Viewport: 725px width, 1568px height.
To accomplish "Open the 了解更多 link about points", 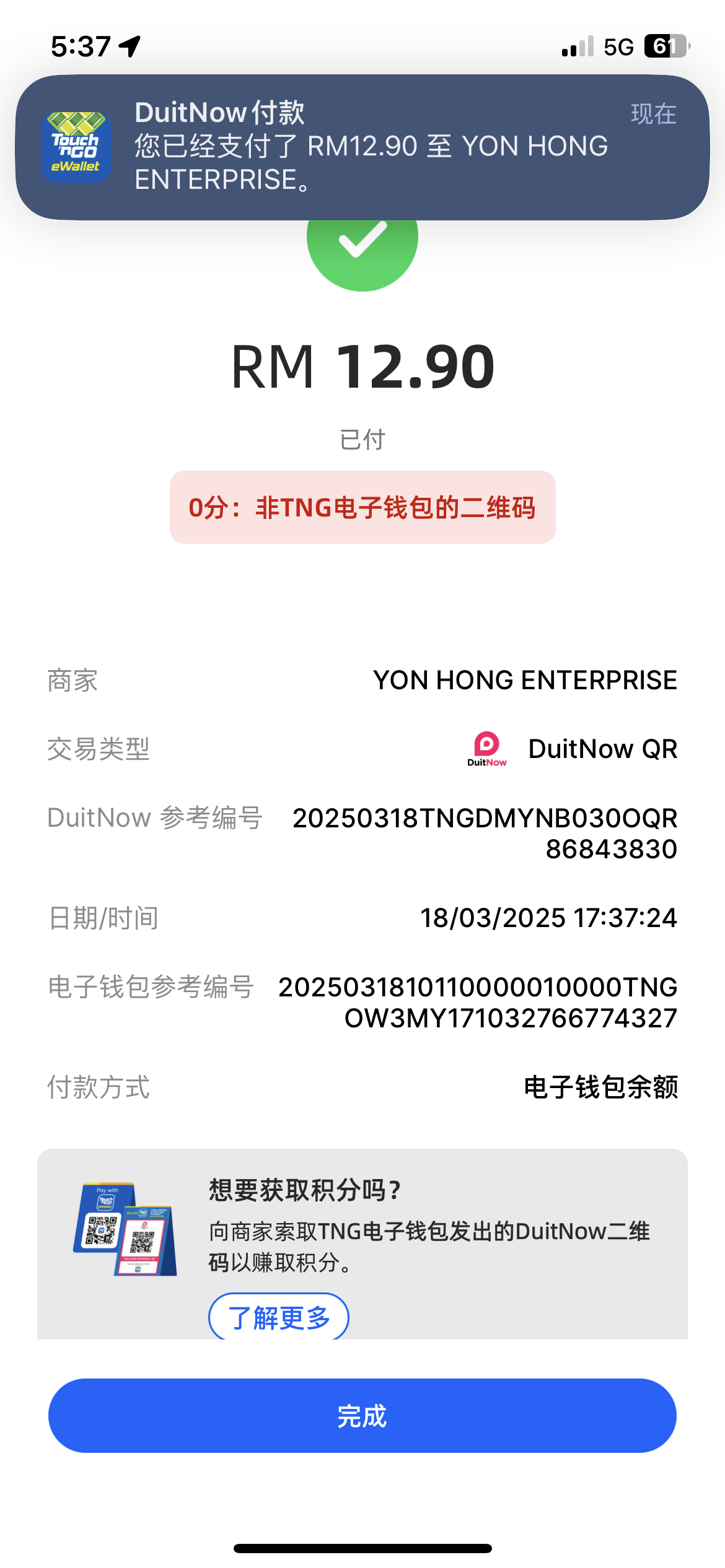I will 279,1317.
